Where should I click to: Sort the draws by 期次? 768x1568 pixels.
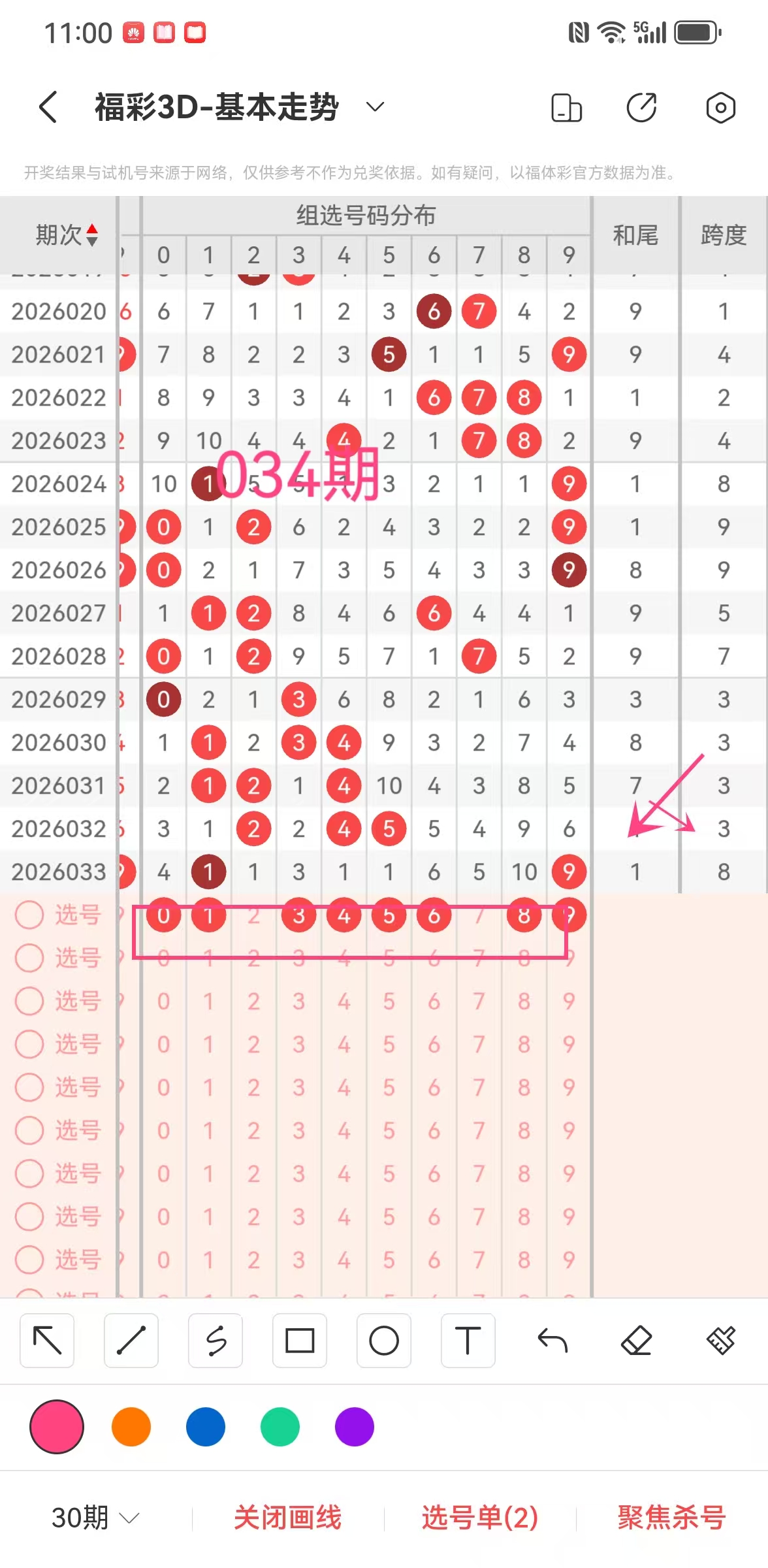pos(67,235)
